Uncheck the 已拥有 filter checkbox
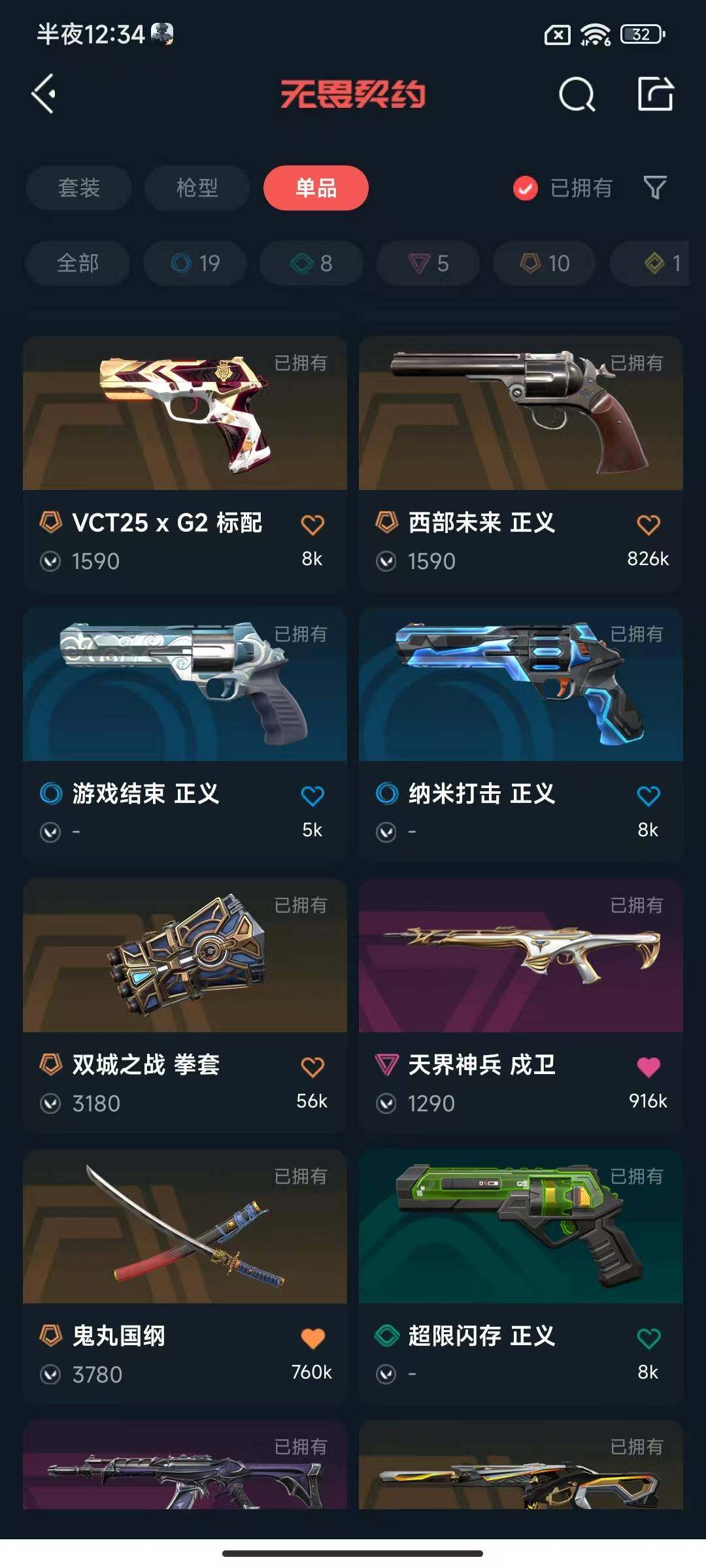Viewport: 706px width, 1568px height. coord(526,188)
